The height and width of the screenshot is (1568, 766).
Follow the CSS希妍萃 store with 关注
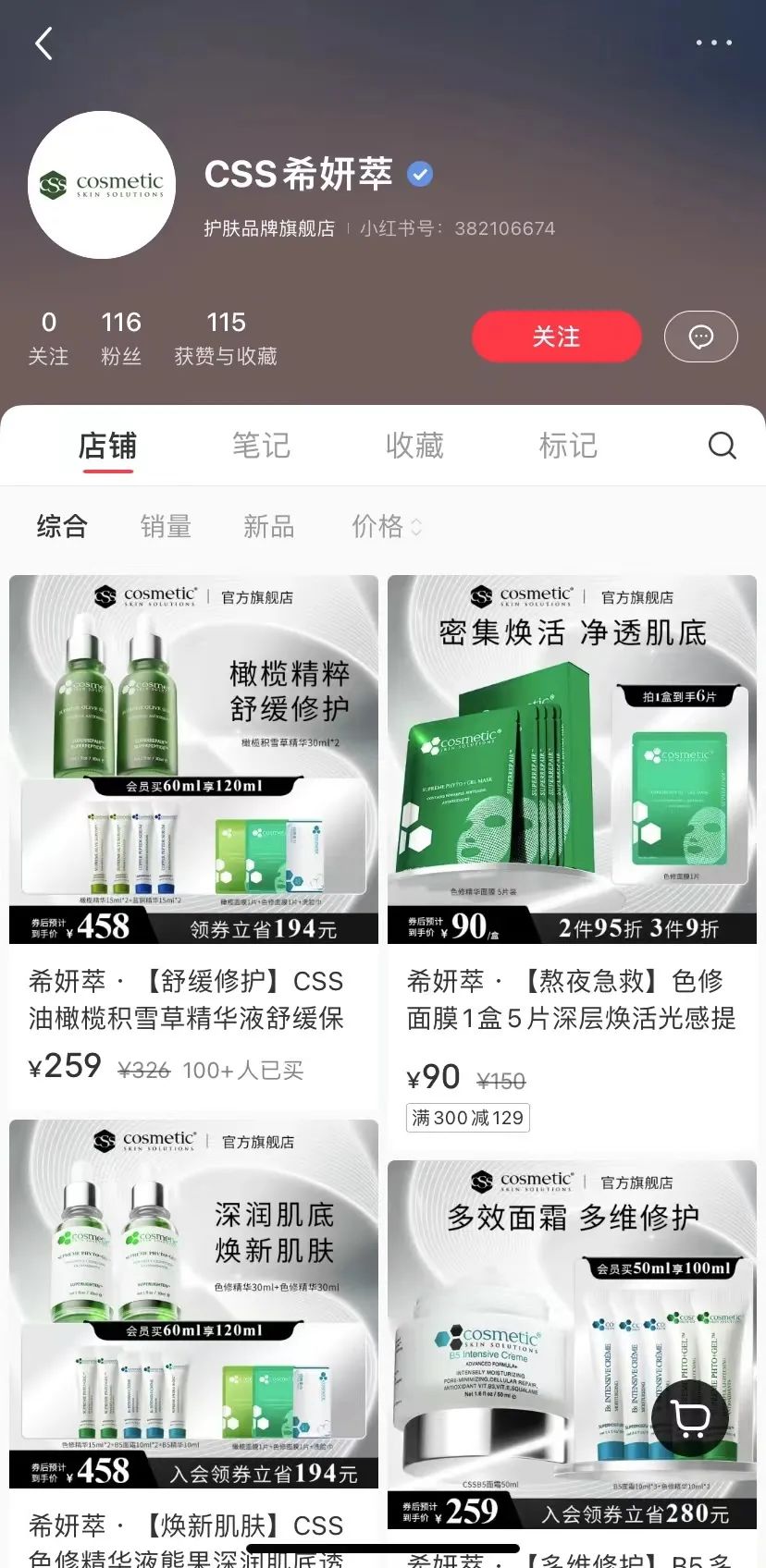(x=556, y=337)
